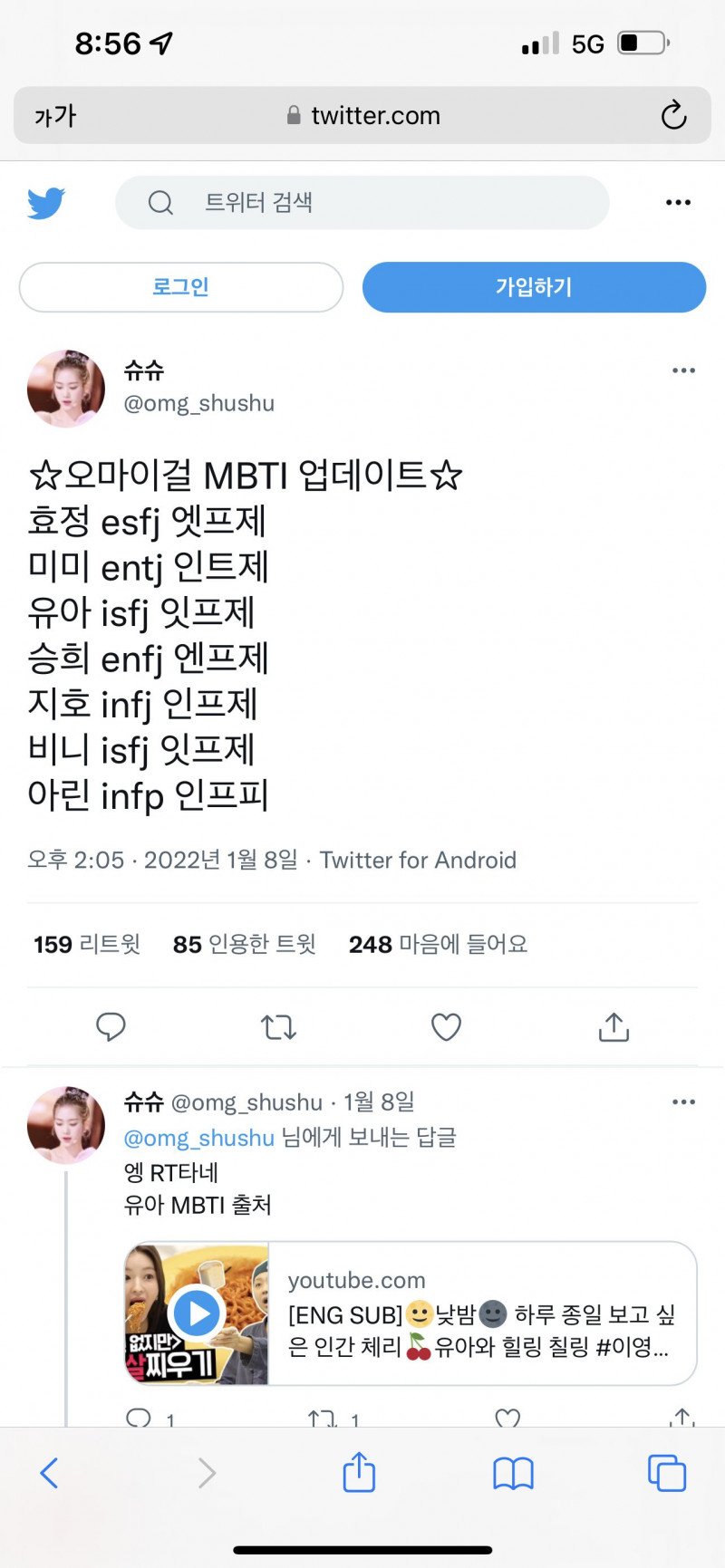The image size is (725, 1568).
Task: Reply to the MBTI tweet
Action: 111,1026
